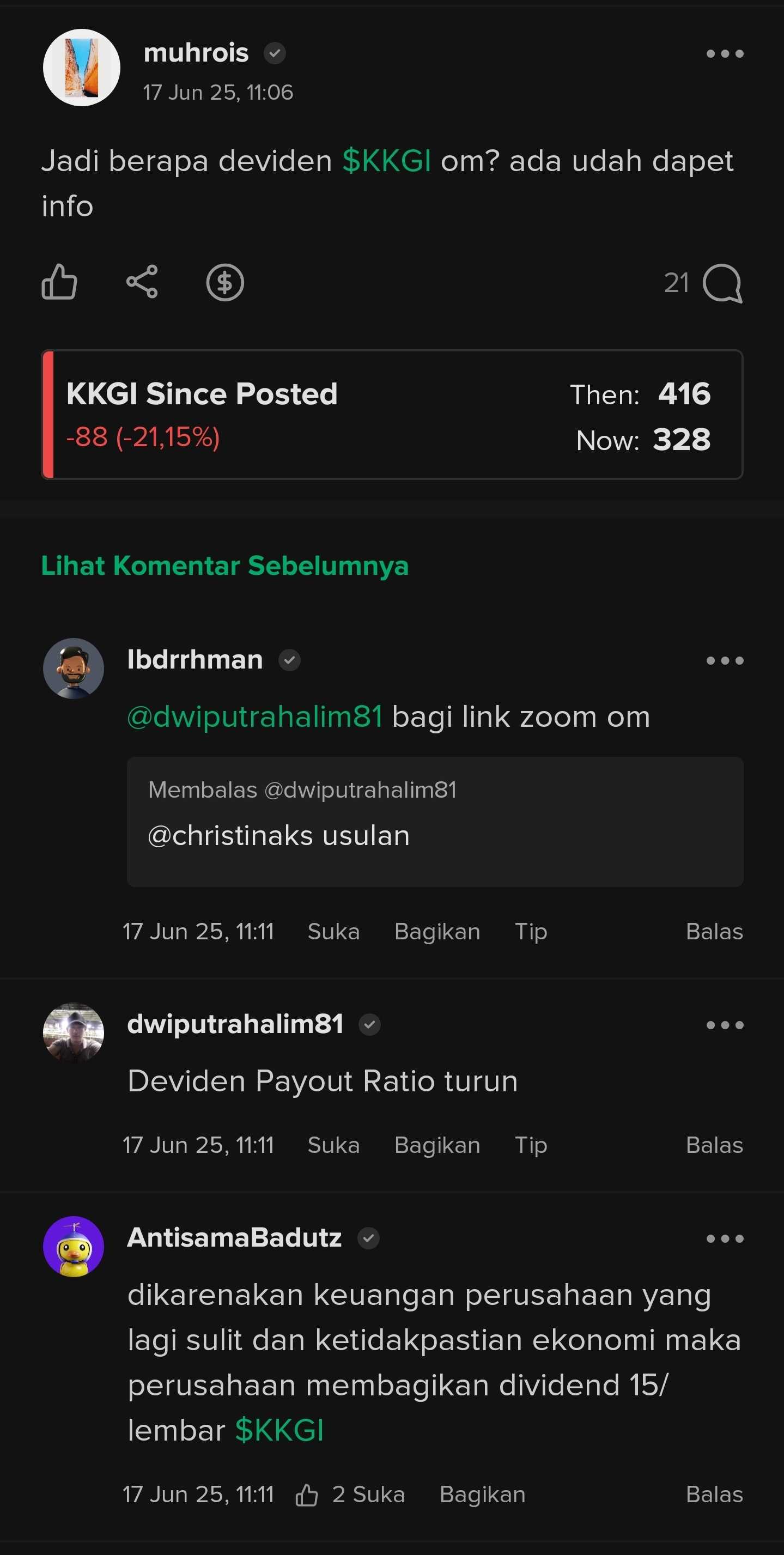Share muhrois's post
The height and width of the screenshot is (1555, 784).
pyautogui.click(x=142, y=282)
